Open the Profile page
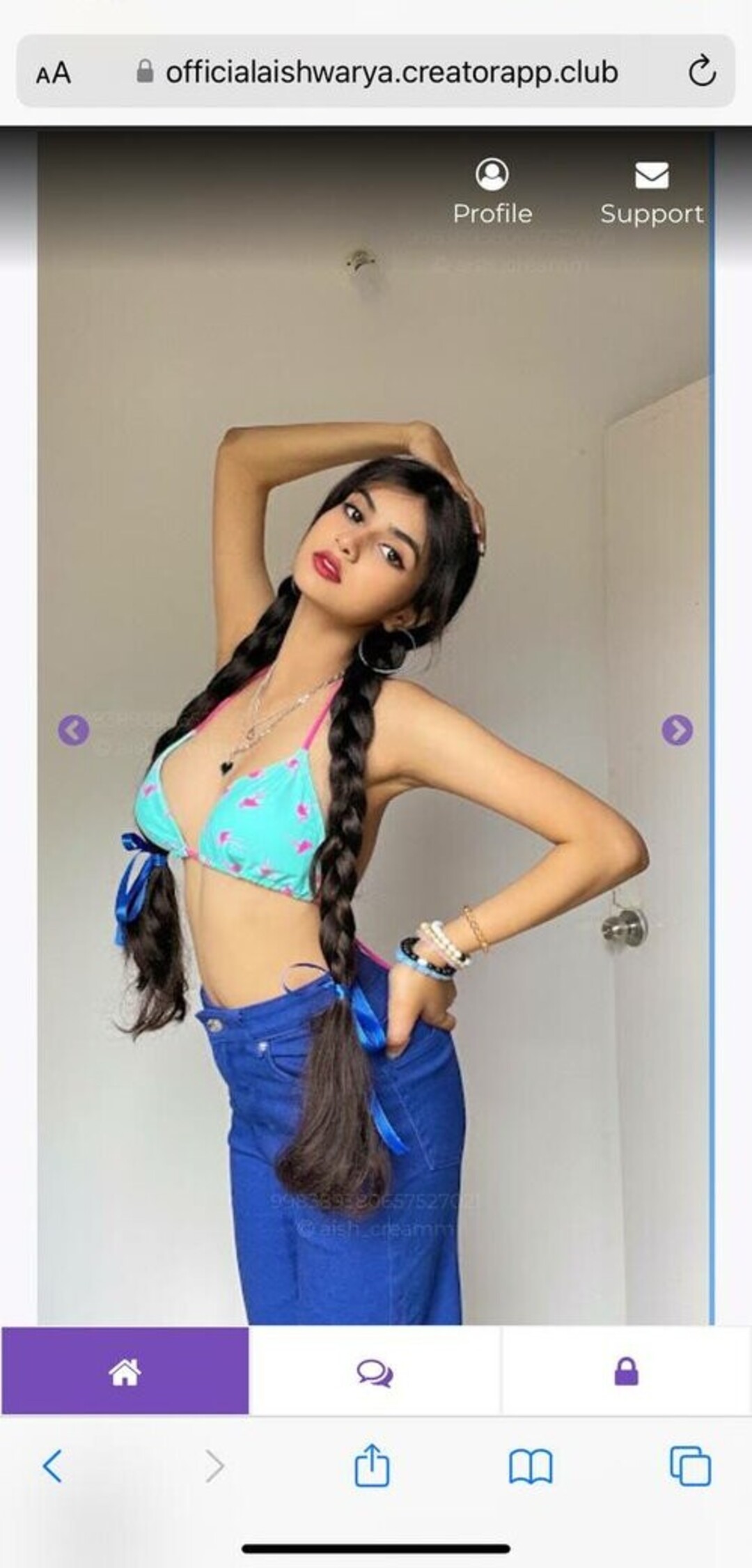 click(x=492, y=192)
